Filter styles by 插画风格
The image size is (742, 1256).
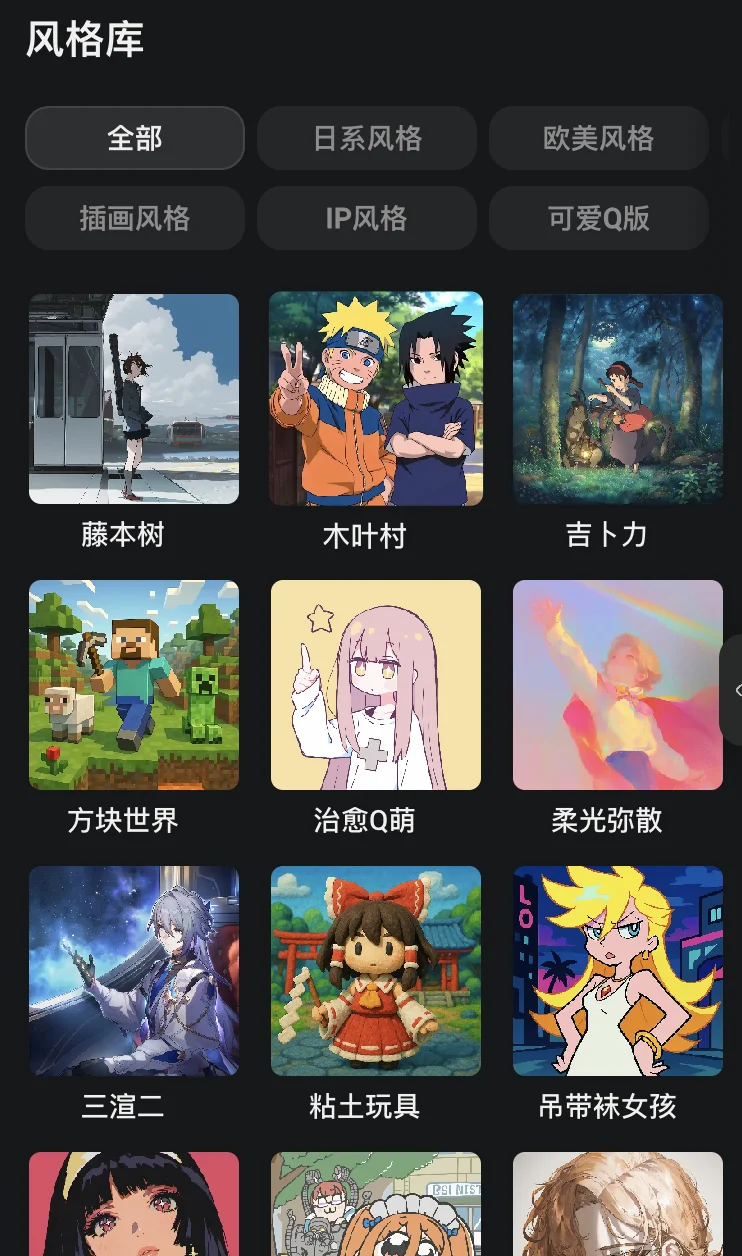point(134,218)
